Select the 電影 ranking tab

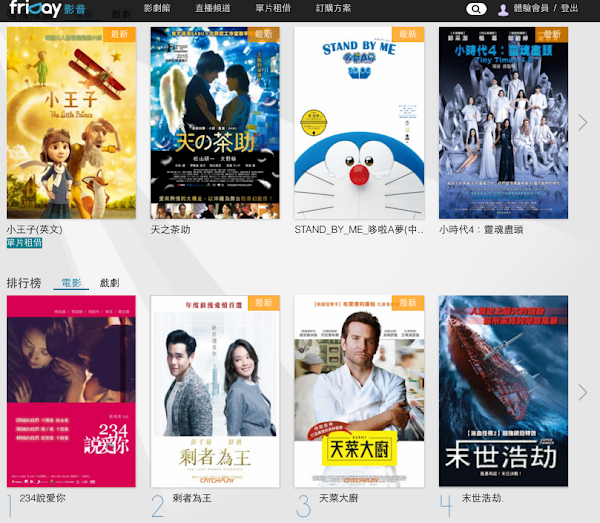pyautogui.click(x=71, y=284)
